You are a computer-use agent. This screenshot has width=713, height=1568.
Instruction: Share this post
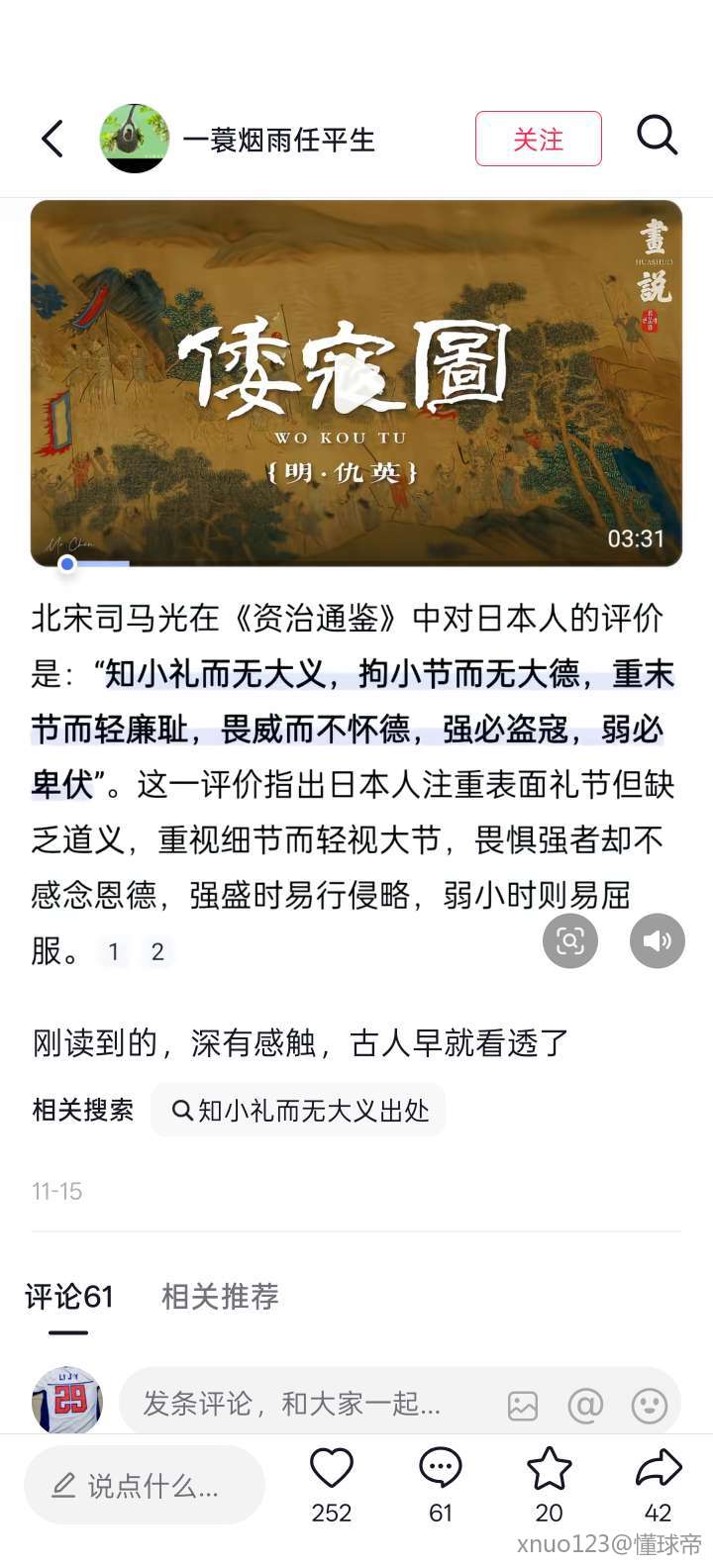point(658,1470)
